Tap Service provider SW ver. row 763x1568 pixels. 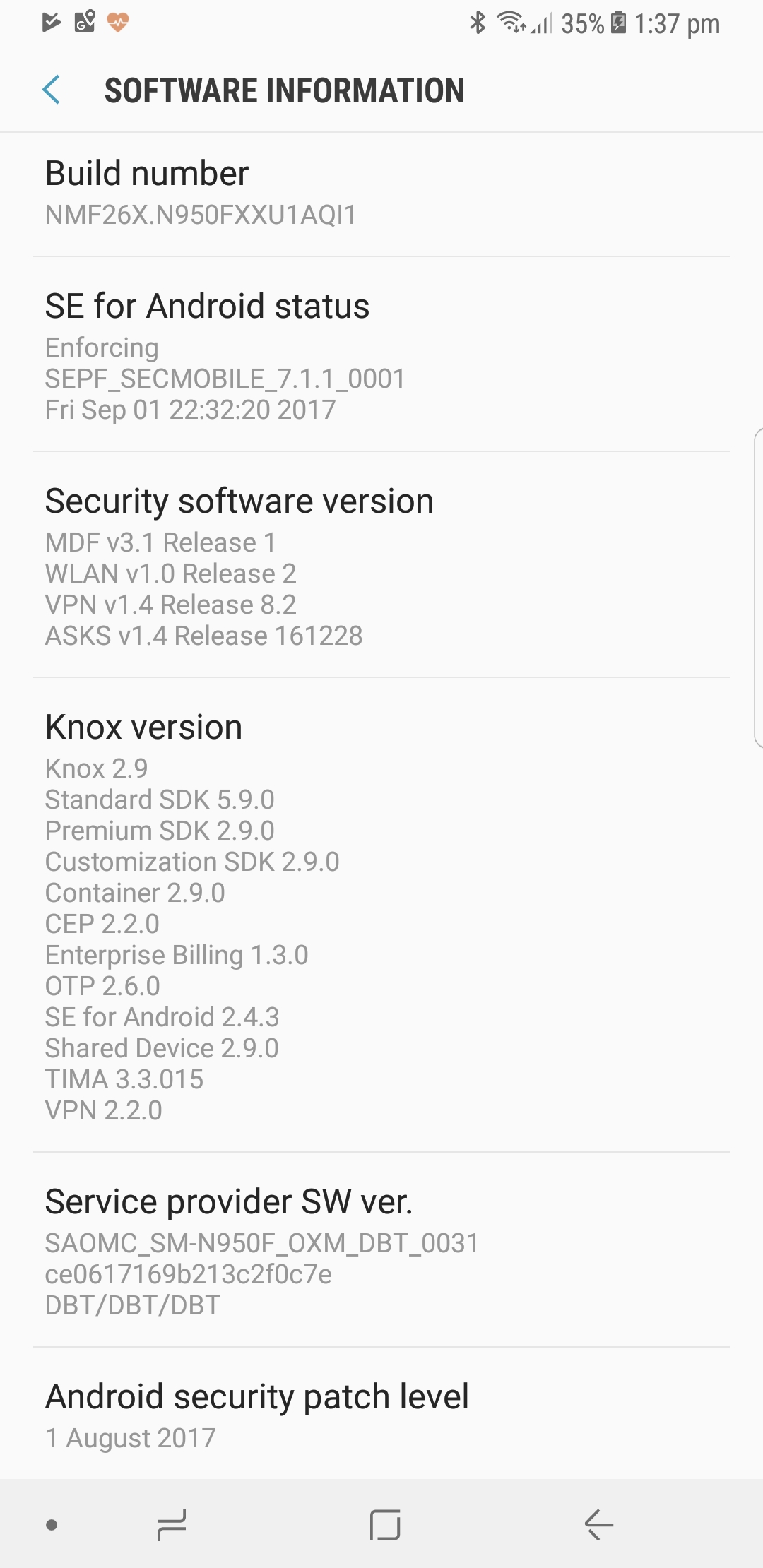pyautogui.click(x=381, y=1250)
